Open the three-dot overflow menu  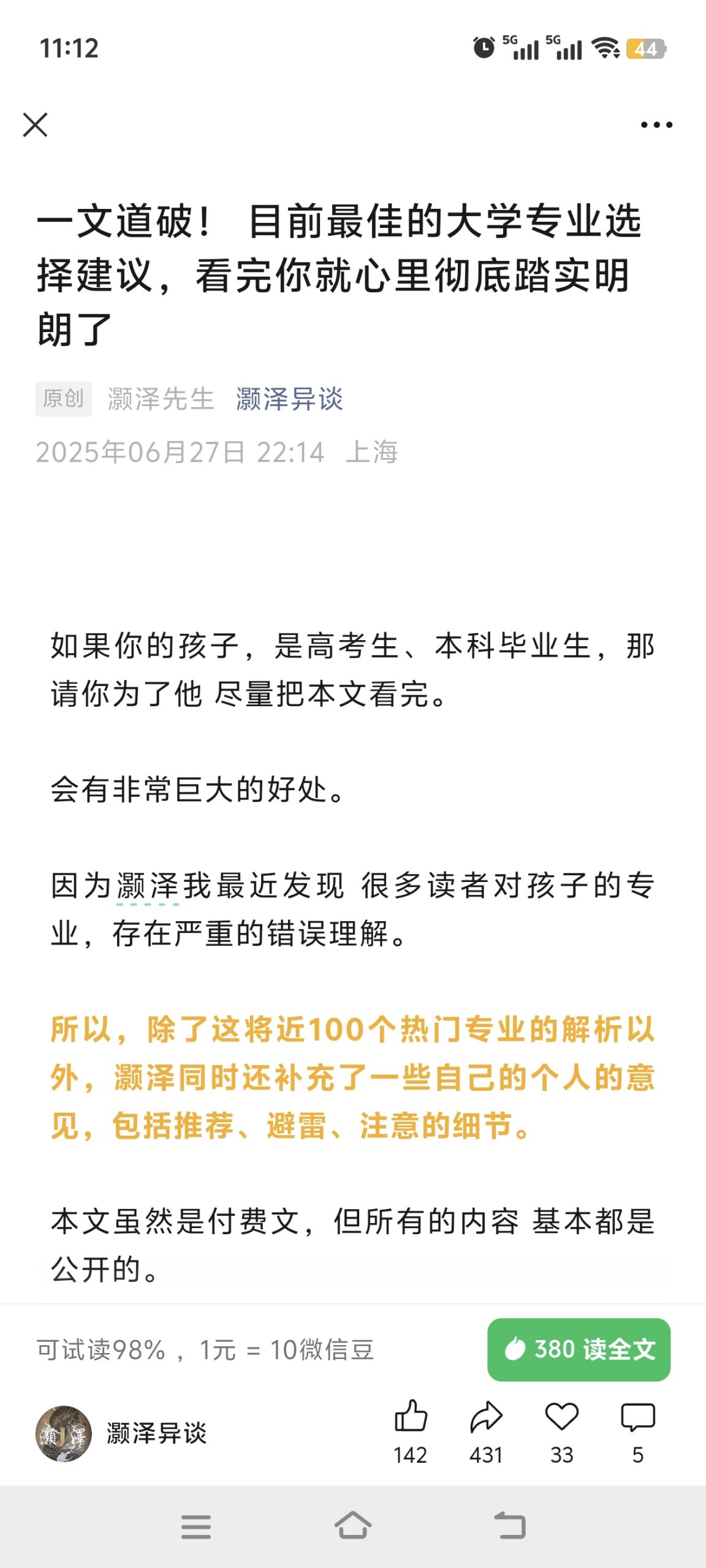tap(656, 125)
